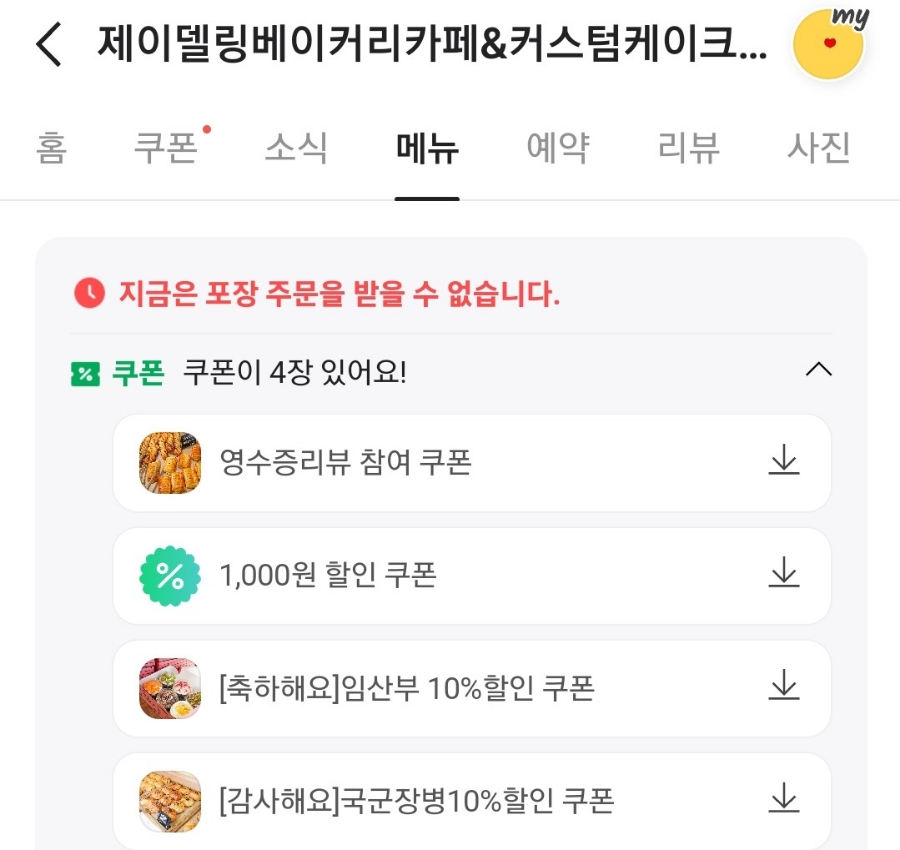This screenshot has height=850, width=900.
Task: Switch to the 예약 tab
Action: point(558,148)
